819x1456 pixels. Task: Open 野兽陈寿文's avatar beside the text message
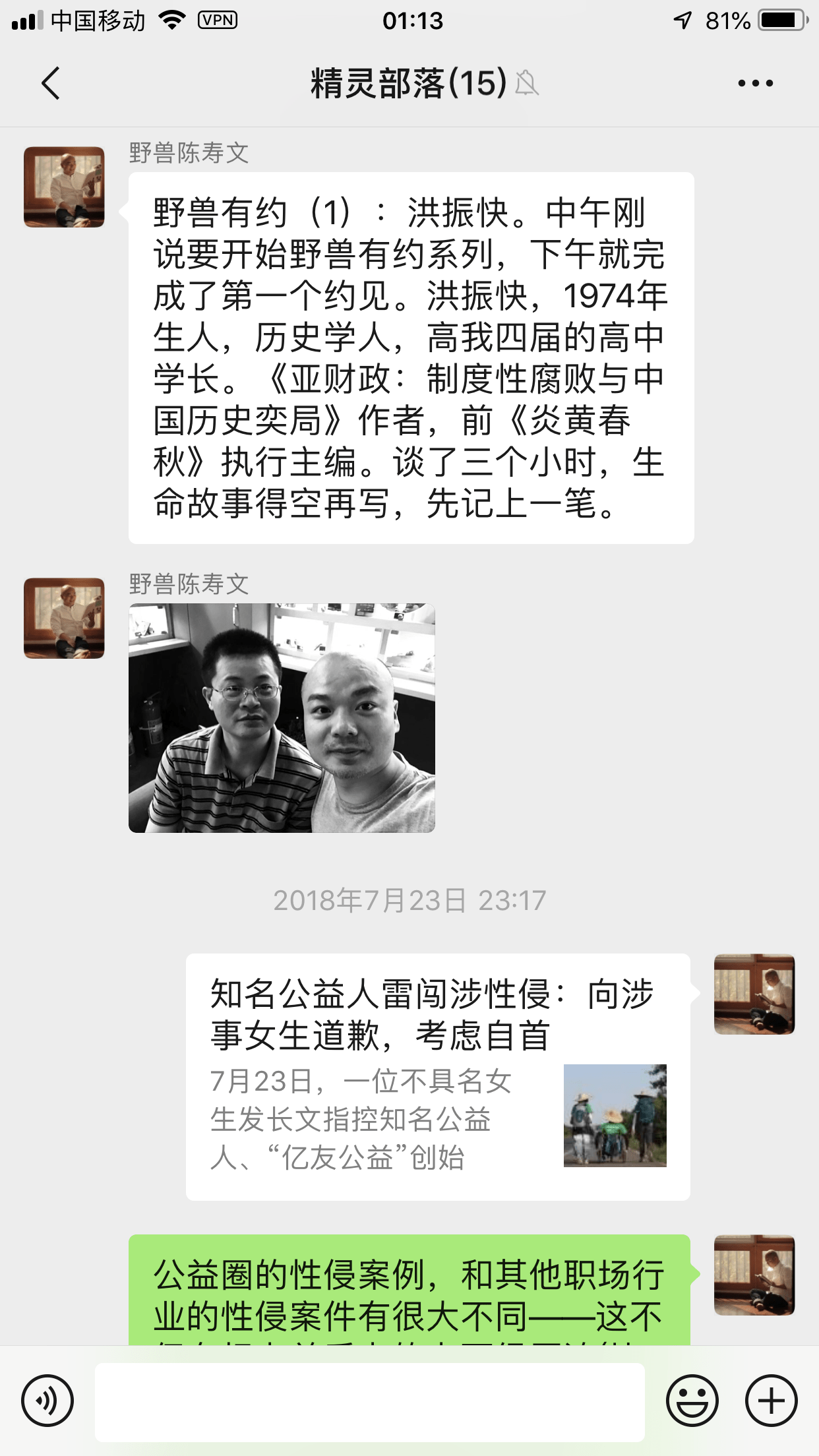pos(64,187)
